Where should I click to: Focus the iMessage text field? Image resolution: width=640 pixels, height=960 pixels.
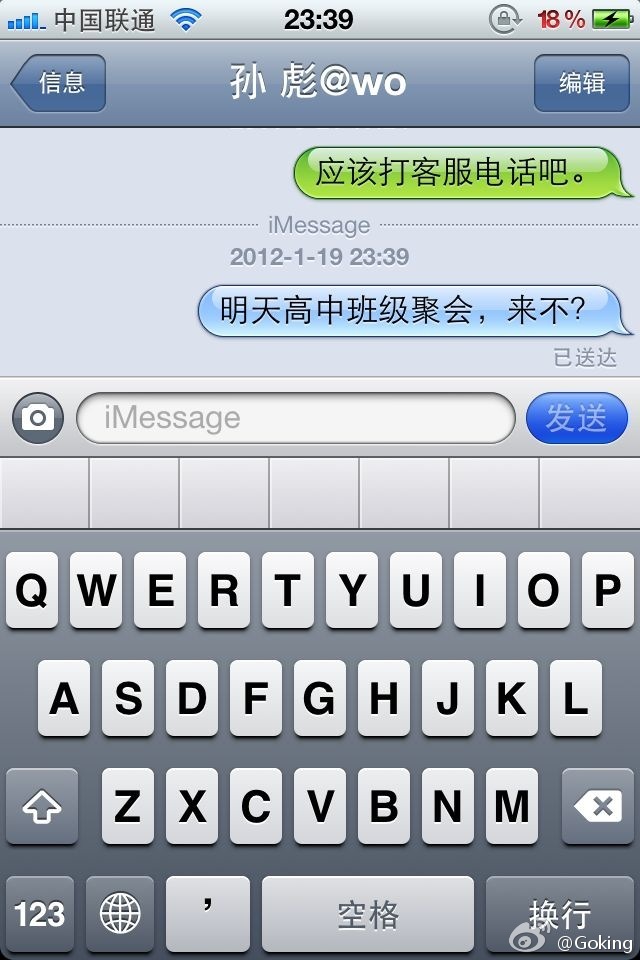click(x=295, y=417)
